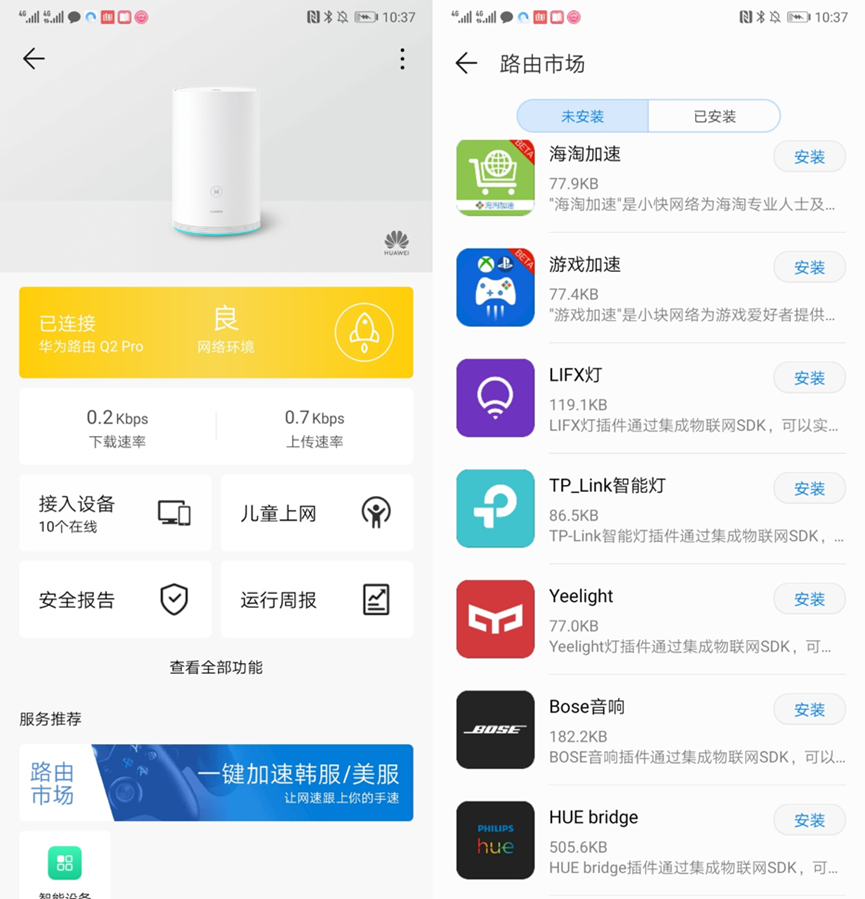Open 接入设备 connected devices card

[x=115, y=513]
